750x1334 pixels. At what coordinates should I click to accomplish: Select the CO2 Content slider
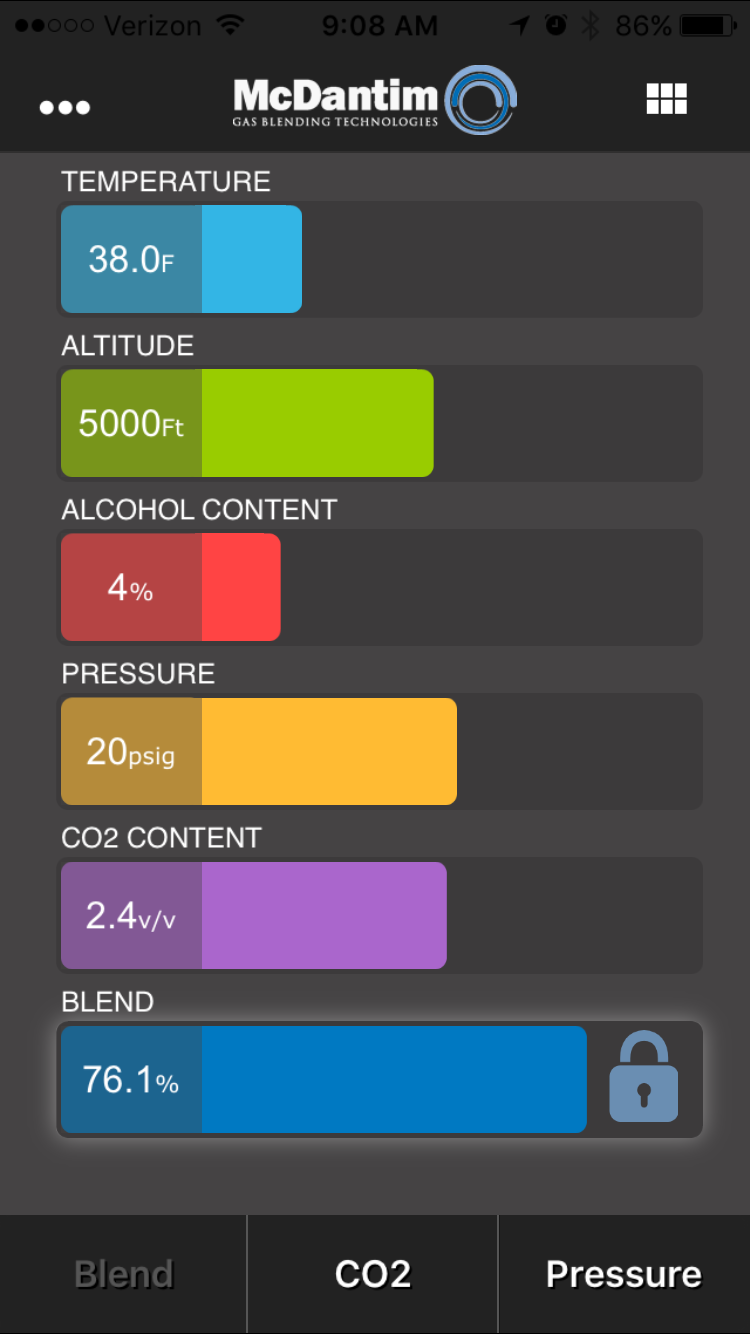coord(381,915)
